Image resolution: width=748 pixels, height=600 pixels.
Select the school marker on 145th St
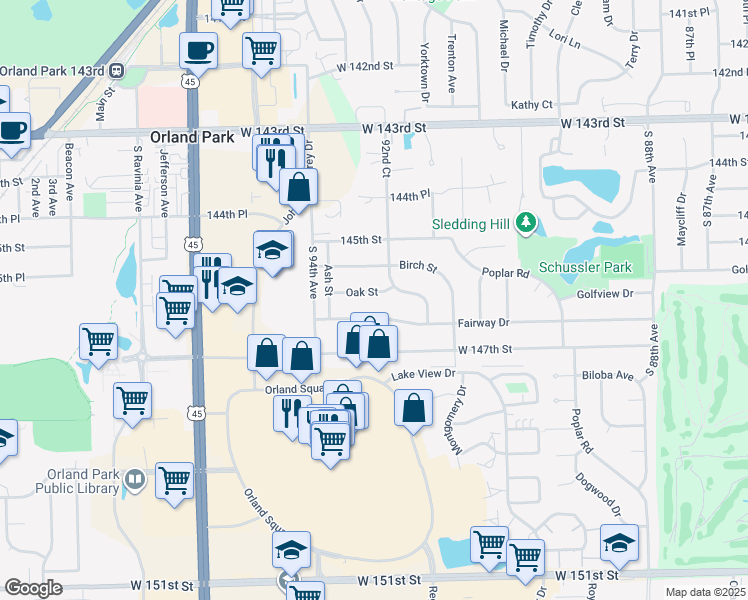click(x=272, y=250)
